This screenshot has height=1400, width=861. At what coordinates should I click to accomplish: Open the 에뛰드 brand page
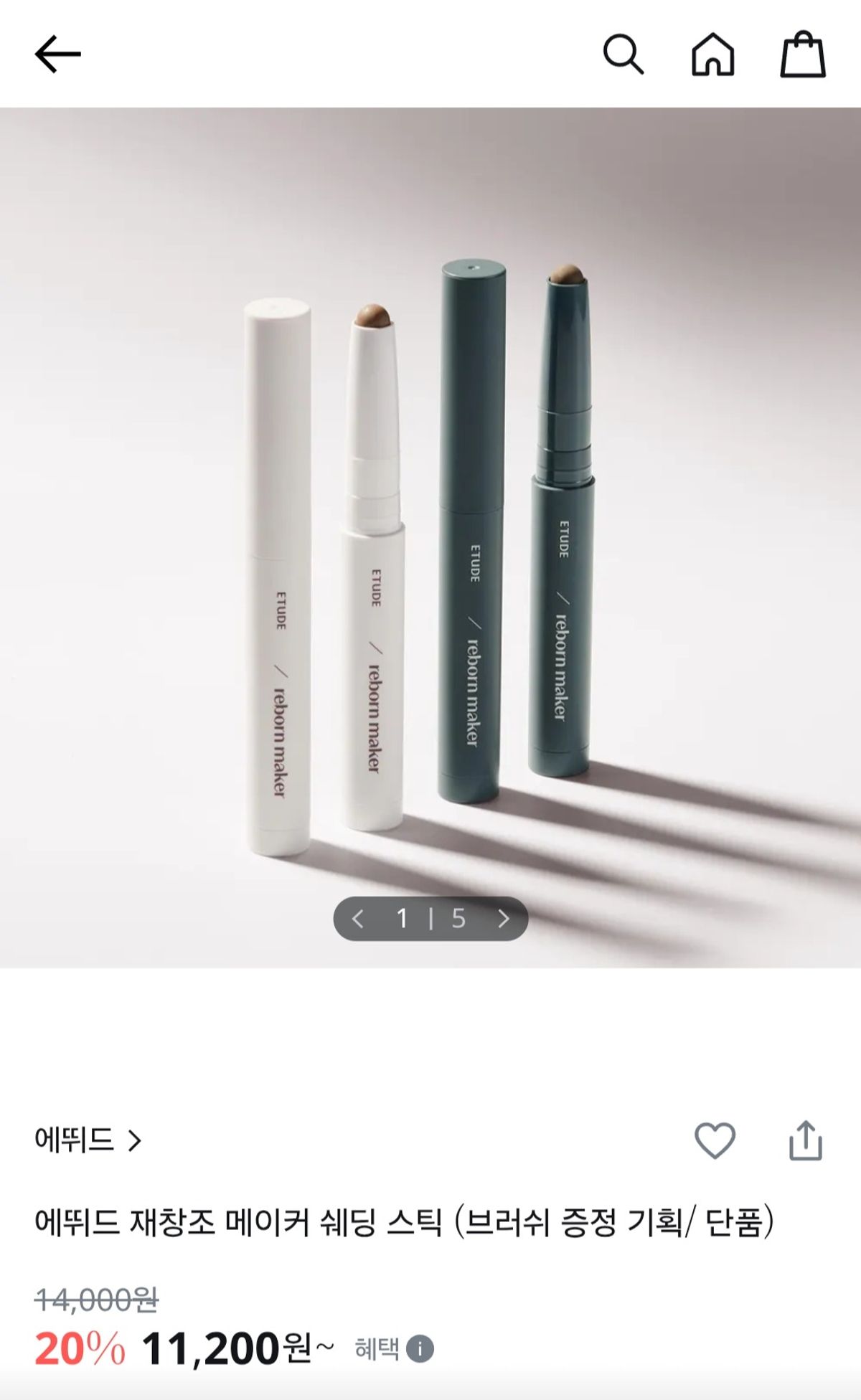coord(88,1140)
